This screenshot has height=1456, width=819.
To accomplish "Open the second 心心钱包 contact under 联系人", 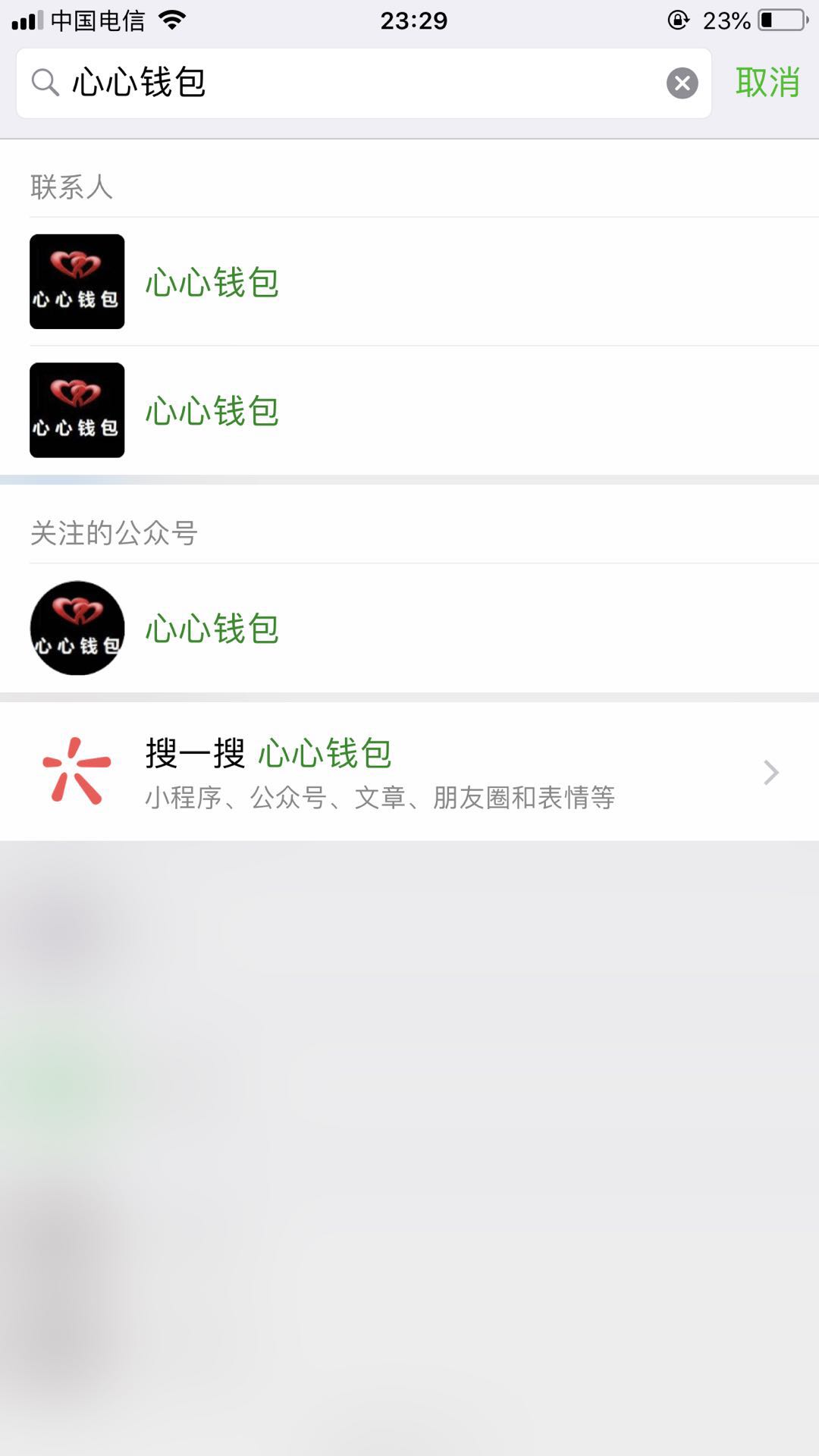I will (409, 410).
